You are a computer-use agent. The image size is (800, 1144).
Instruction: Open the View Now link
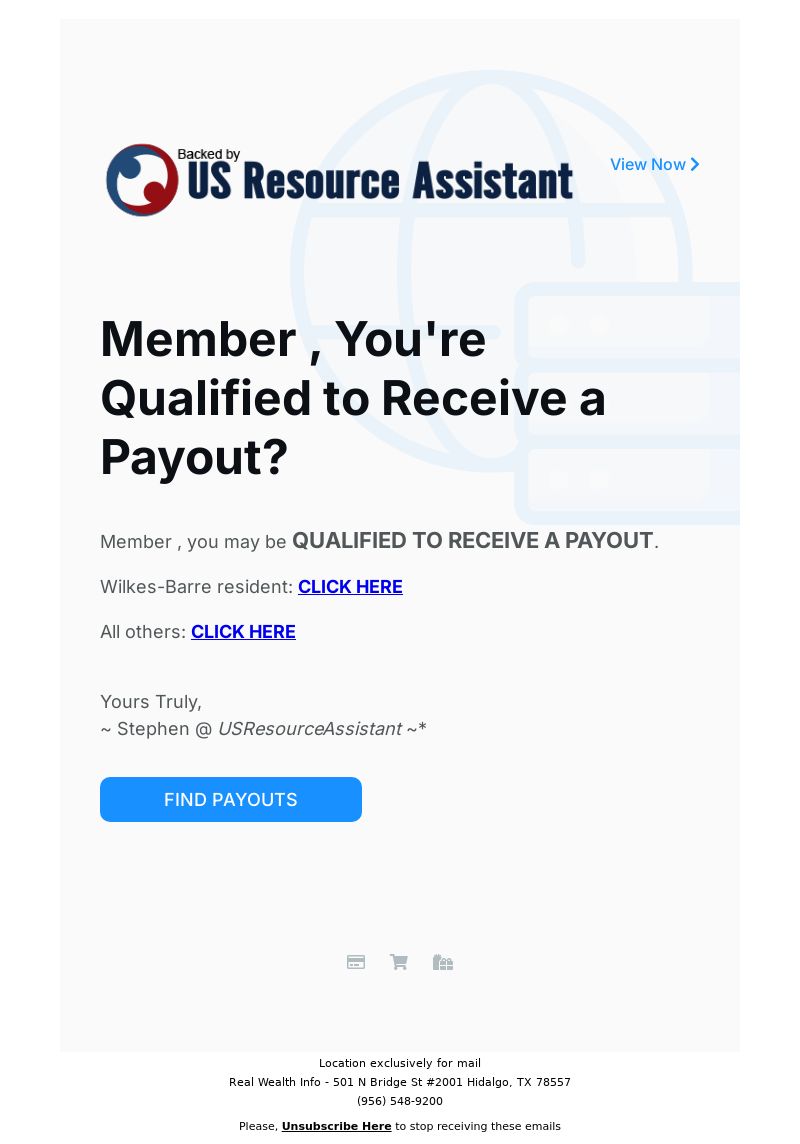654,165
